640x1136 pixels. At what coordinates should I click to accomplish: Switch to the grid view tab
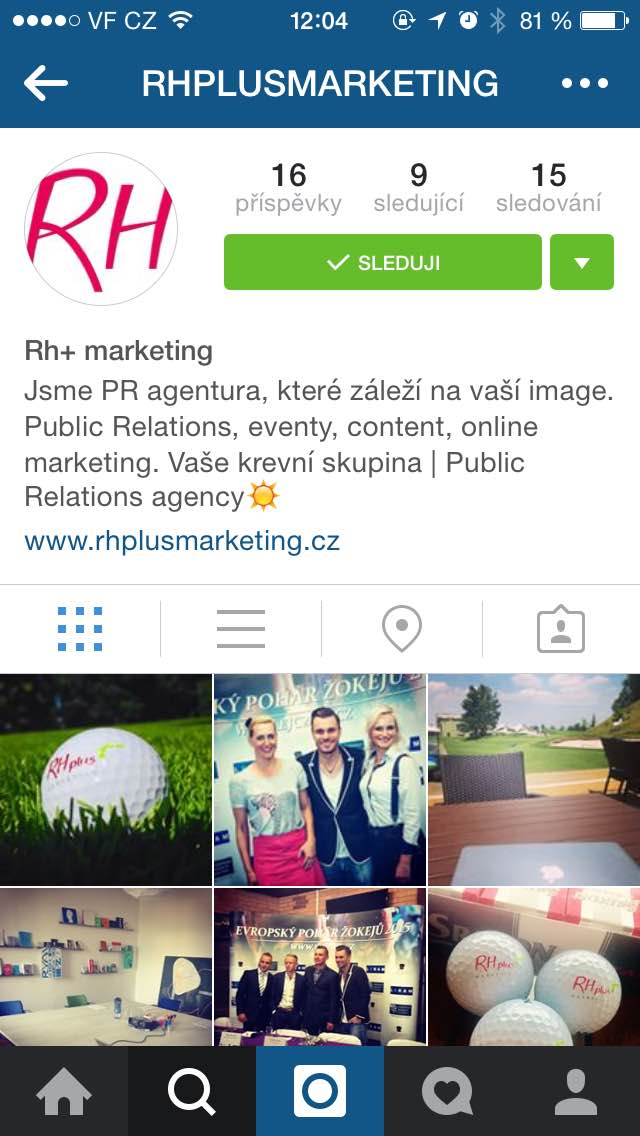point(80,629)
